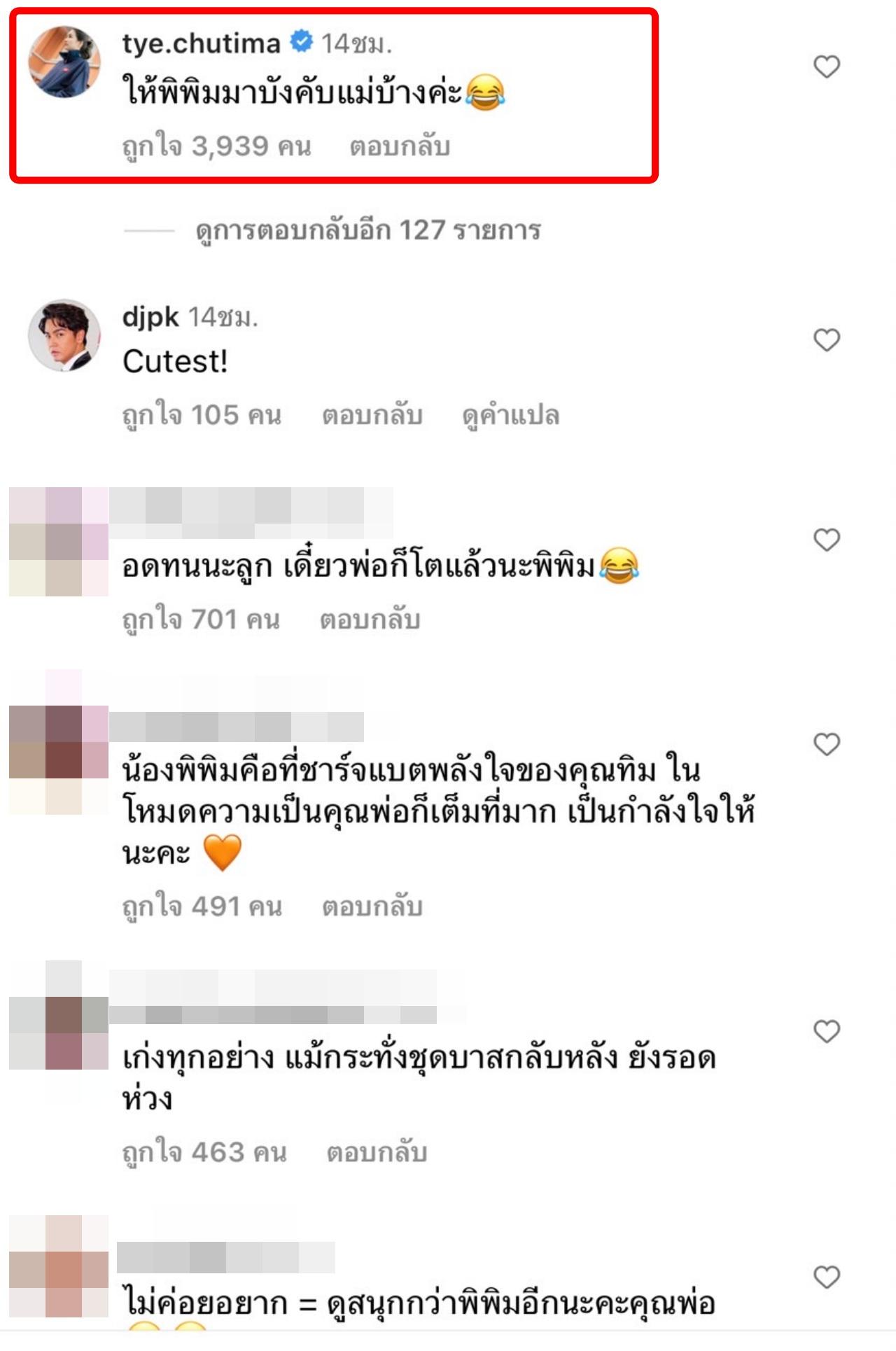This screenshot has height=1351, width=896.
Task: Like djpk's Cutest! comment
Action: point(827,340)
